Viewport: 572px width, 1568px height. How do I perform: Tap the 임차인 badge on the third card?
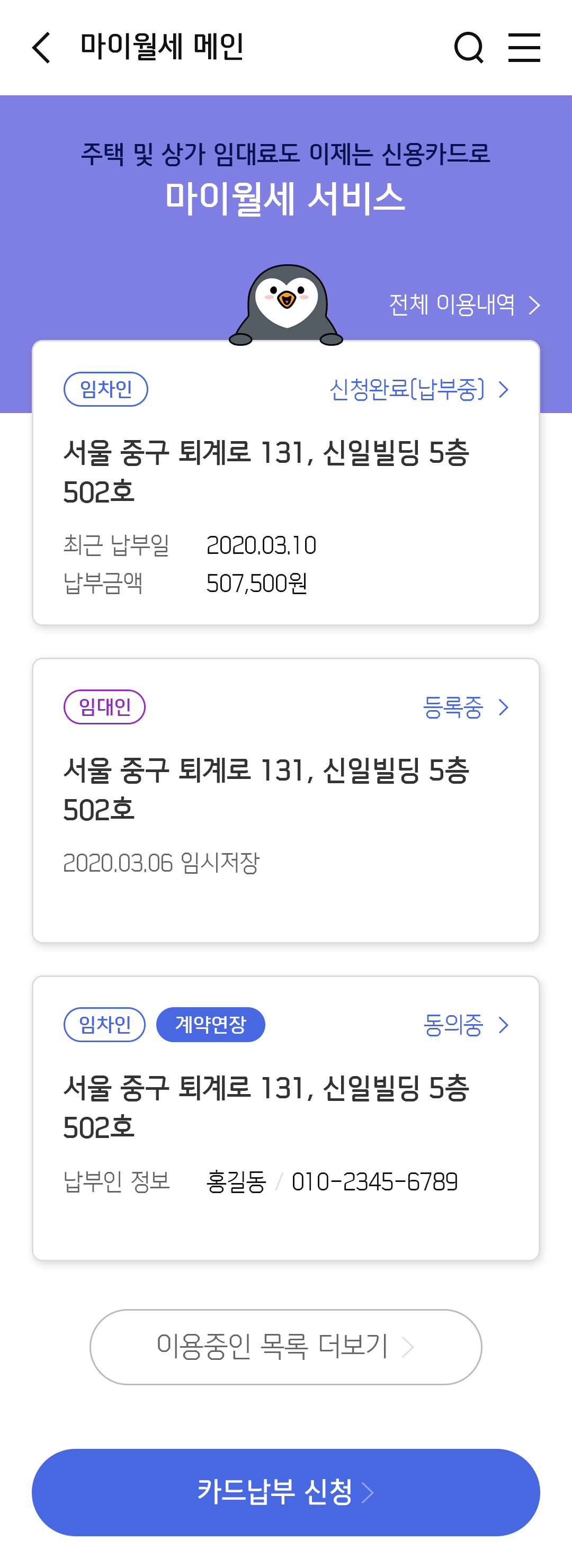tap(104, 1025)
